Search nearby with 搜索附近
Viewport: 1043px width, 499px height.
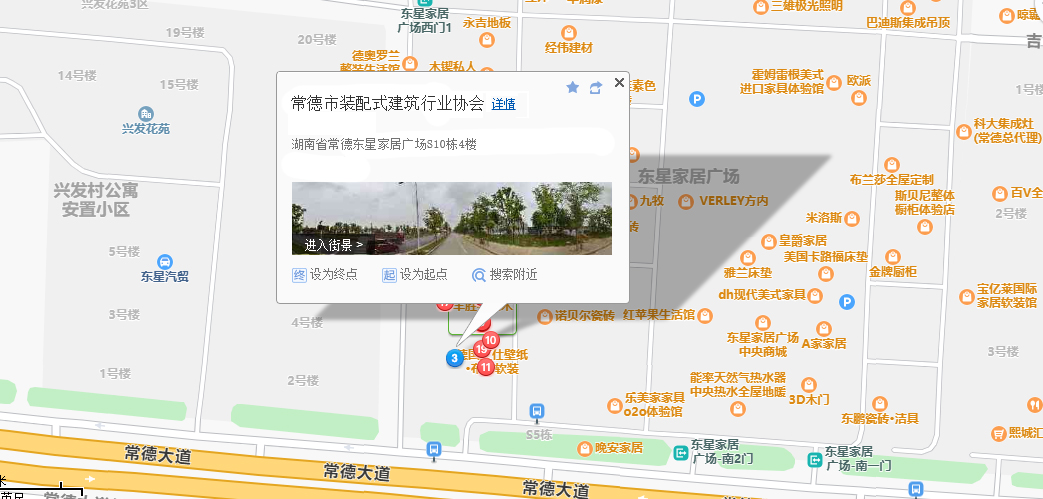pos(505,275)
